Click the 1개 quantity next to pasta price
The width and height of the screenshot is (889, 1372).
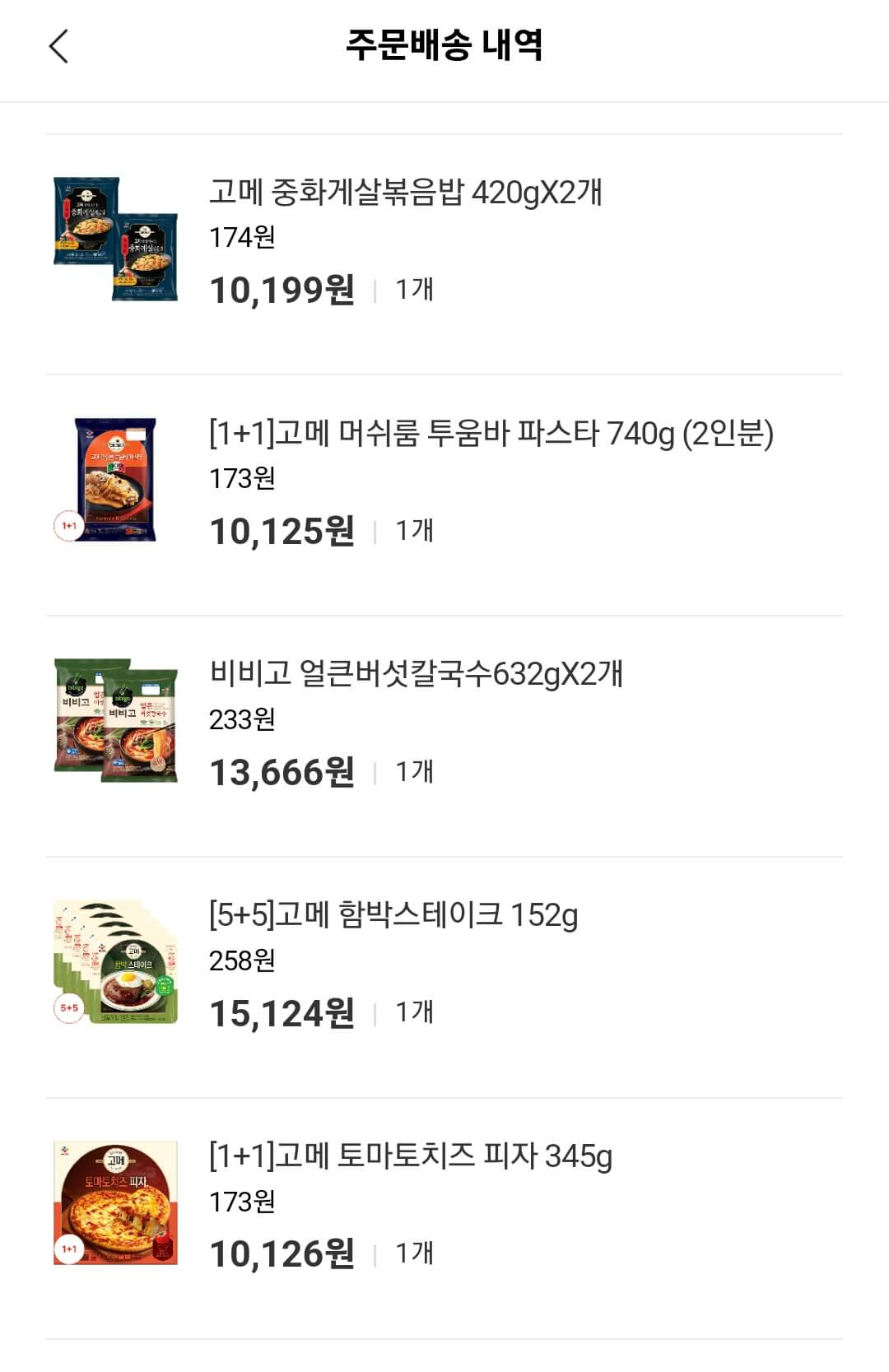(x=416, y=532)
